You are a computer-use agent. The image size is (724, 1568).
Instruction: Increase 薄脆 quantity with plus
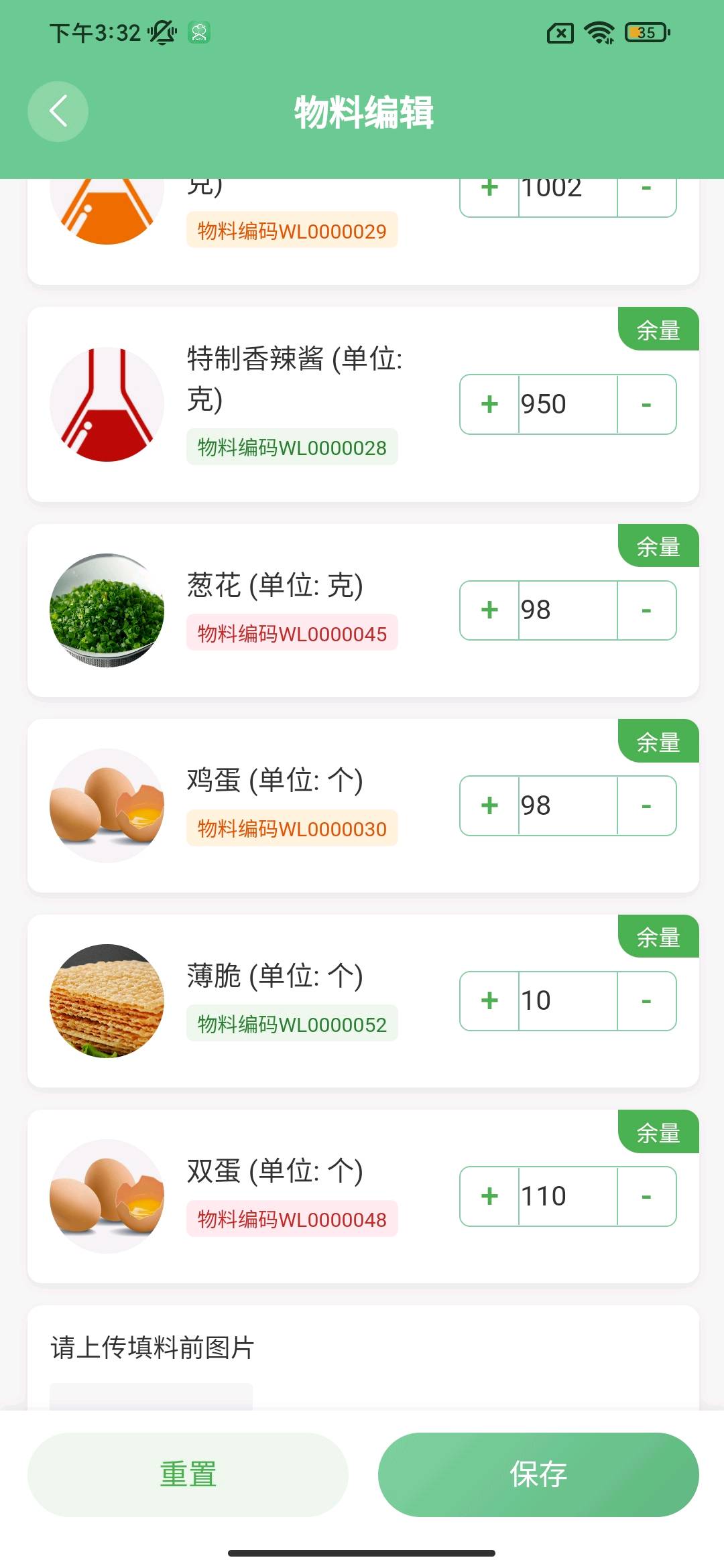(x=489, y=1000)
